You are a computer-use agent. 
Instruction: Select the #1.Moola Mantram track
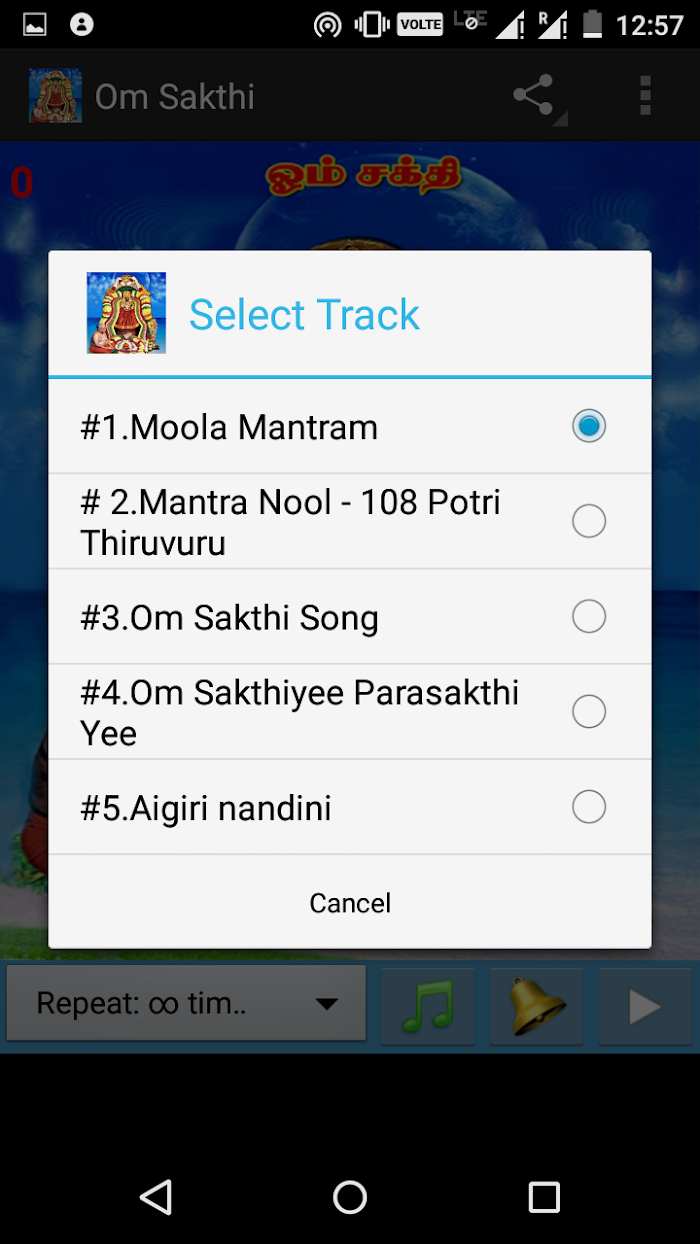coord(350,426)
